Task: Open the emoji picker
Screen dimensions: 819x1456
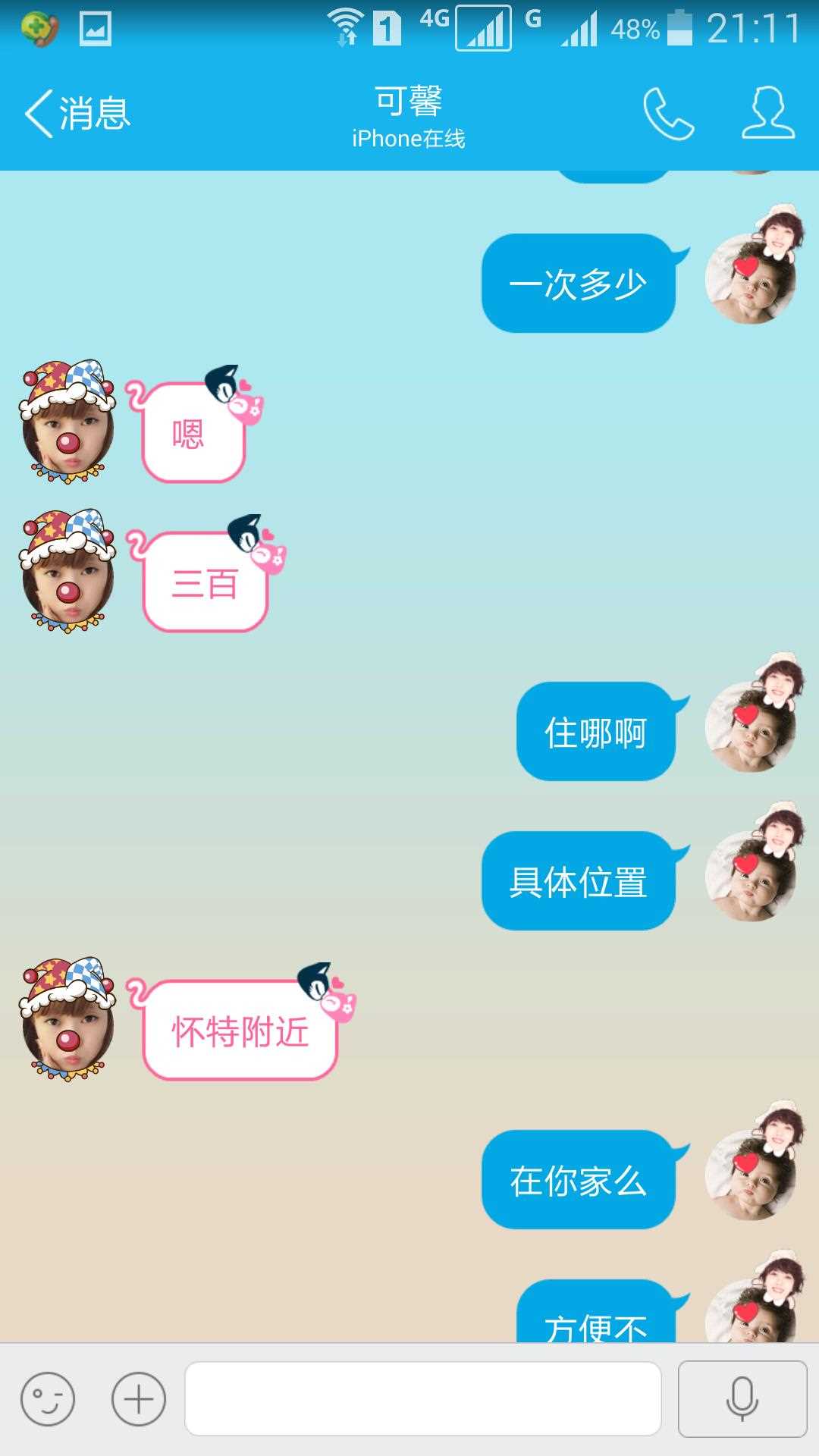Action: click(48, 1399)
